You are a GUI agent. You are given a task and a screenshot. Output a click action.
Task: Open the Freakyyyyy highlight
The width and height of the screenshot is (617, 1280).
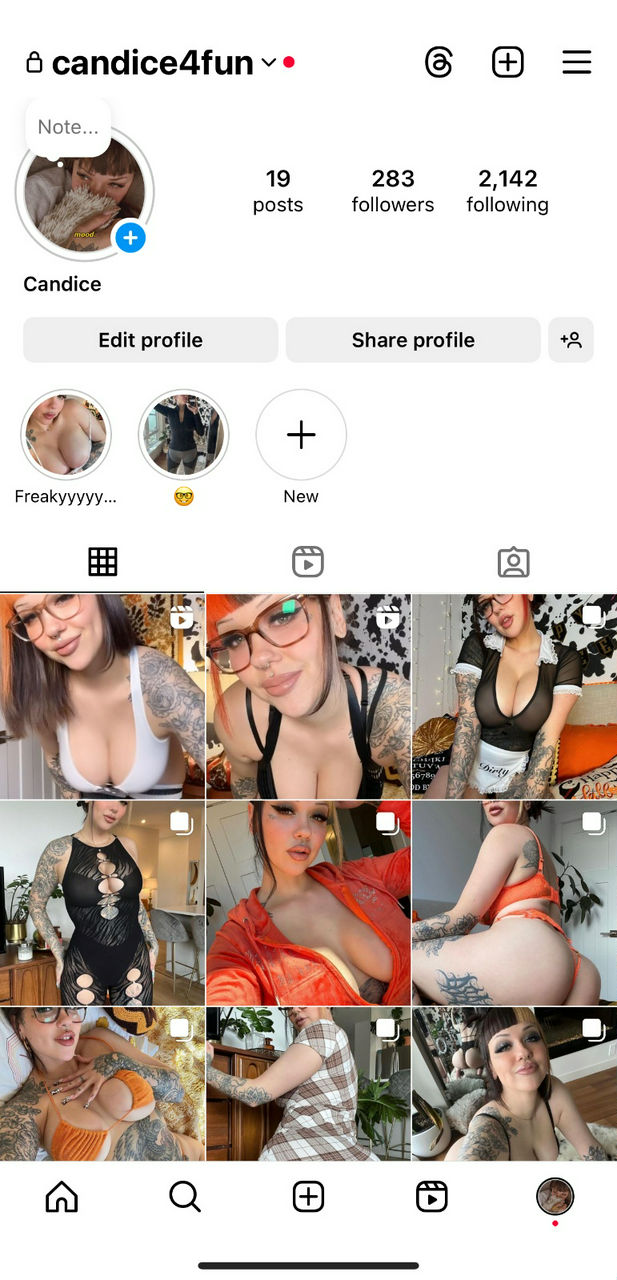[66, 435]
